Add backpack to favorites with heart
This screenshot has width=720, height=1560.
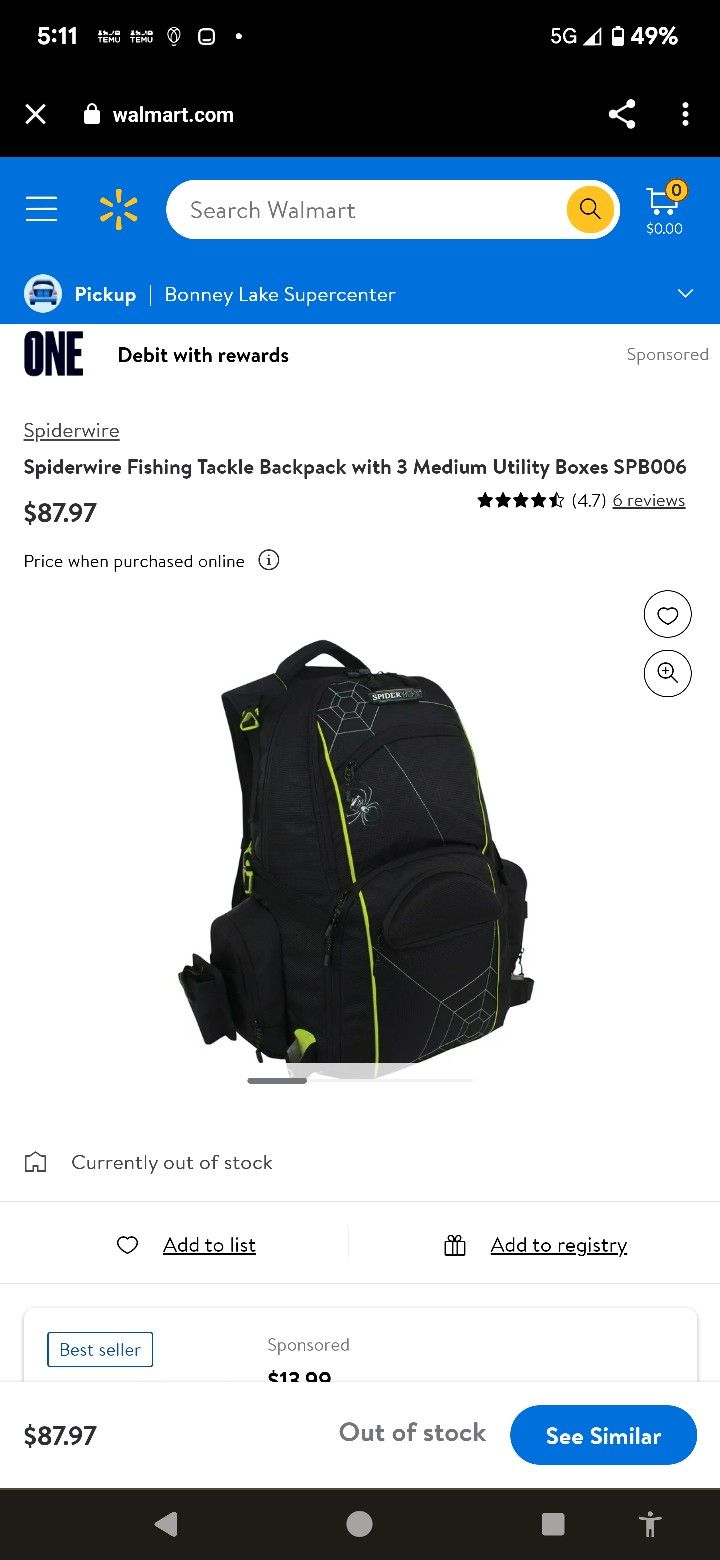(x=668, y=615)
